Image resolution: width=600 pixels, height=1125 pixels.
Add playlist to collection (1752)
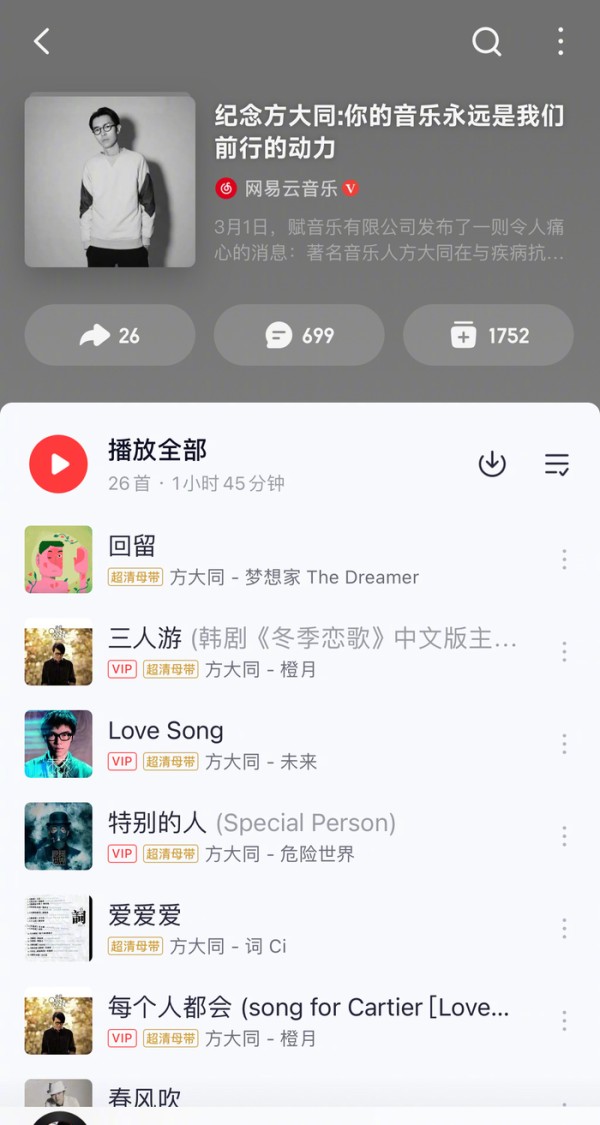click(488, 335)
